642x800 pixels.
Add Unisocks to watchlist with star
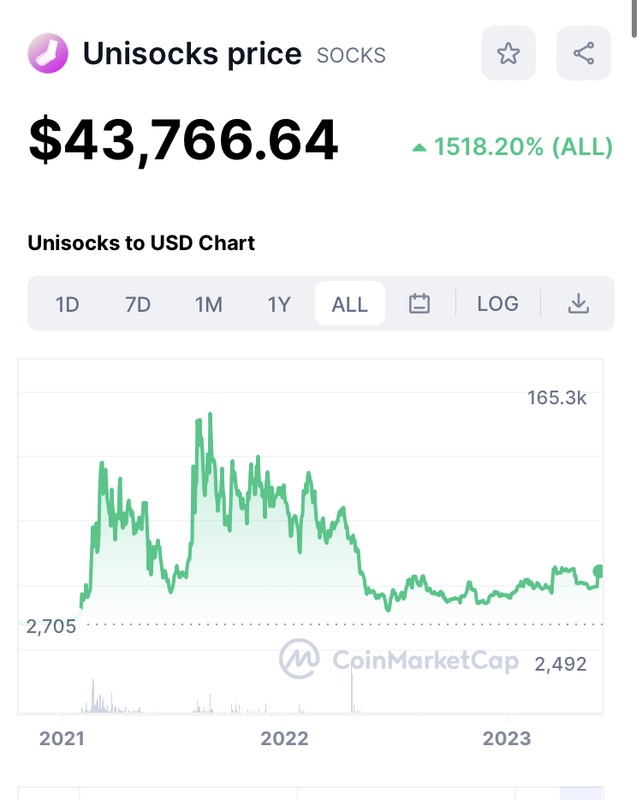pyautogui.click(x=508, y=53)
